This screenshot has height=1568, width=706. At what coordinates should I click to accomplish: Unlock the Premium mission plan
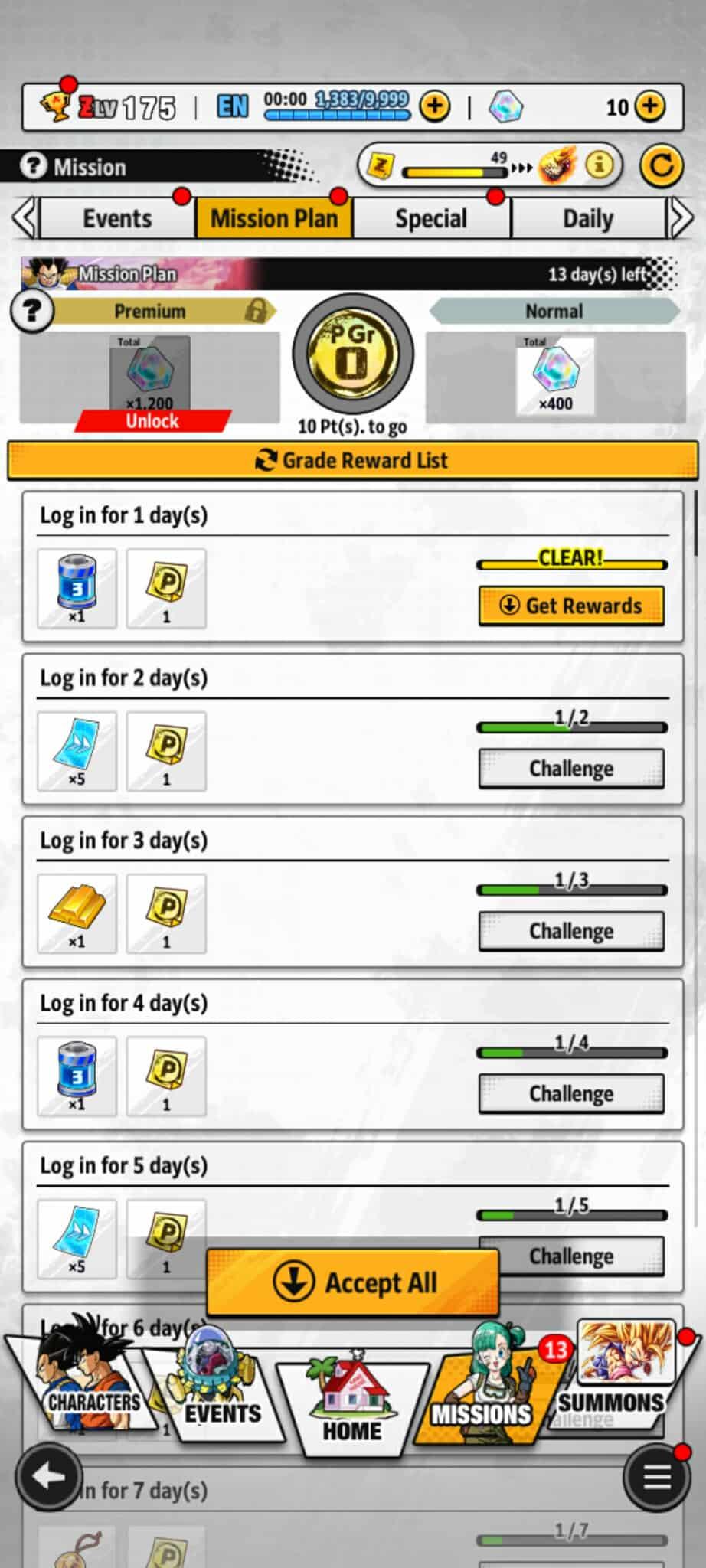coord(152,420)
